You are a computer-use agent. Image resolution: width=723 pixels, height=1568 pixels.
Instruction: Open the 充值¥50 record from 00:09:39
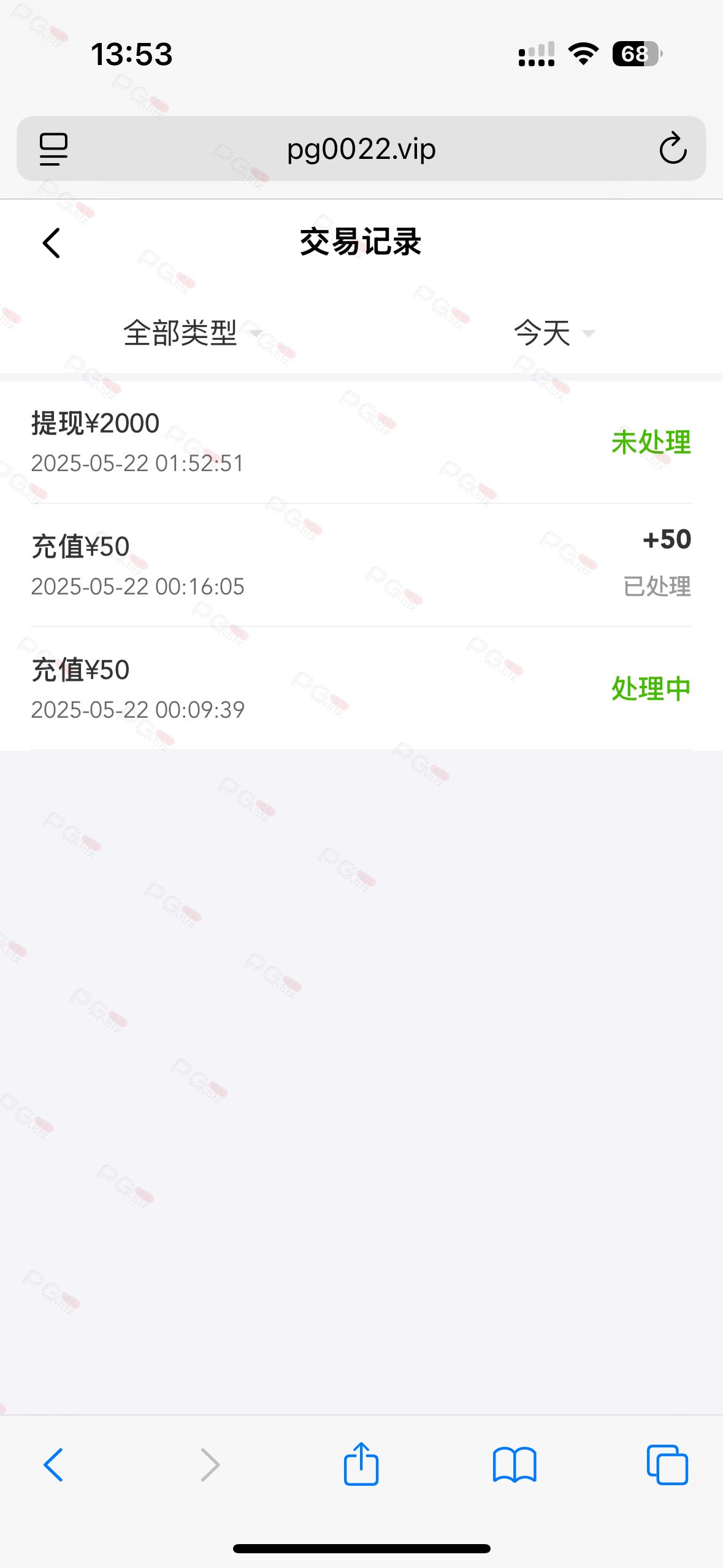pos(361,688)
